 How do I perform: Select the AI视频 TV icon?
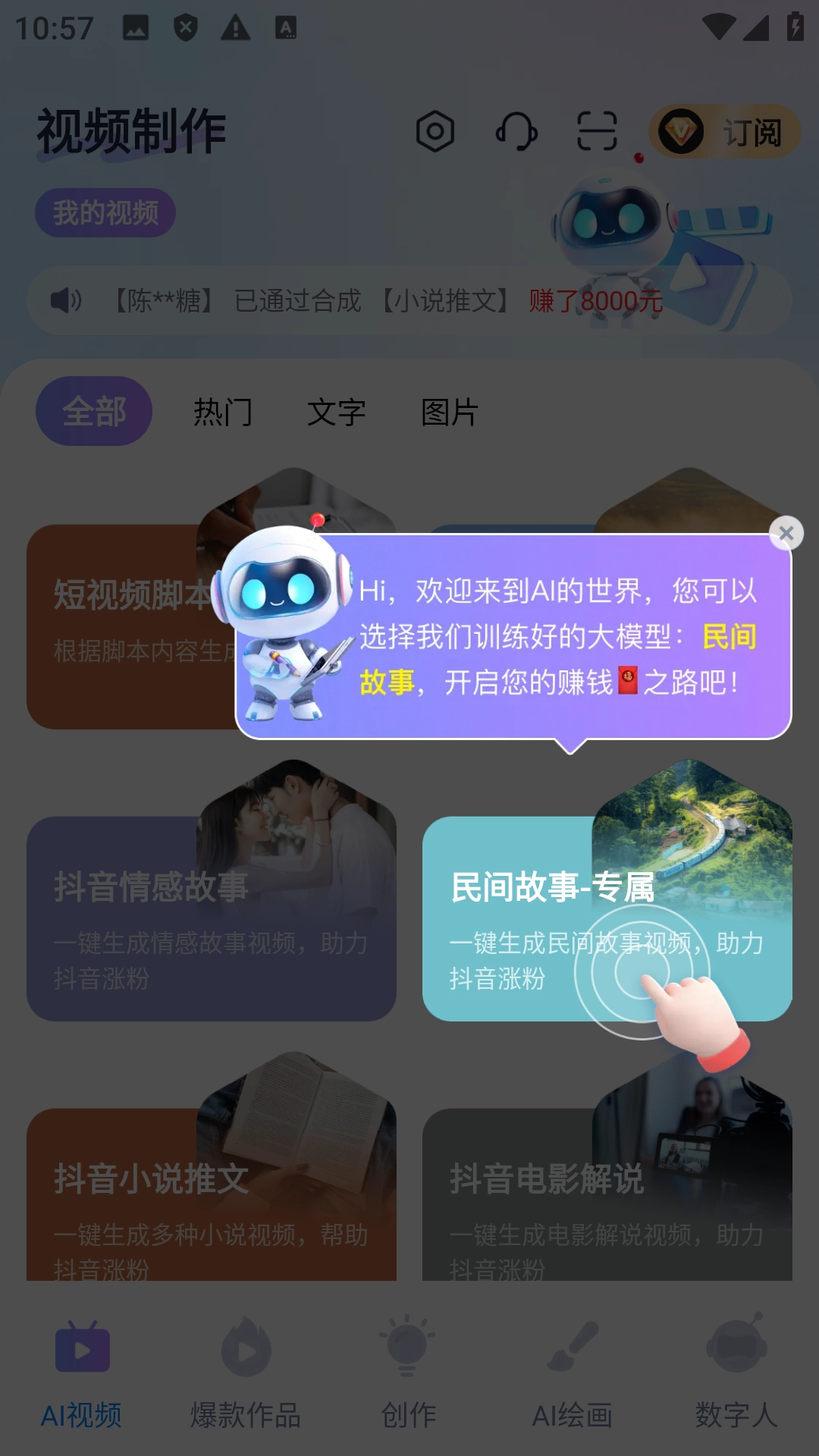coord(83,1348)
